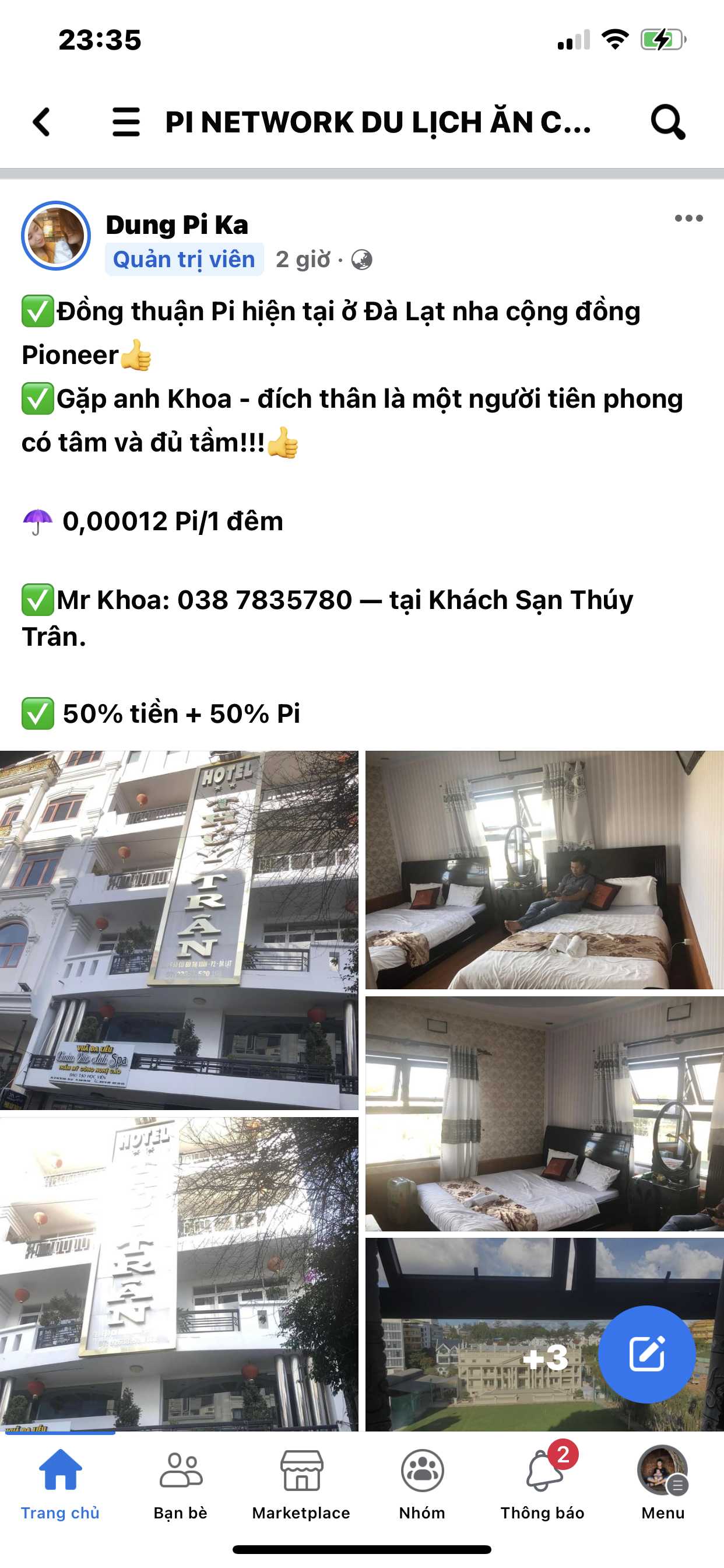Open the photo of man on bed
Screen dimensions: 724x1568
click(544, 870)
